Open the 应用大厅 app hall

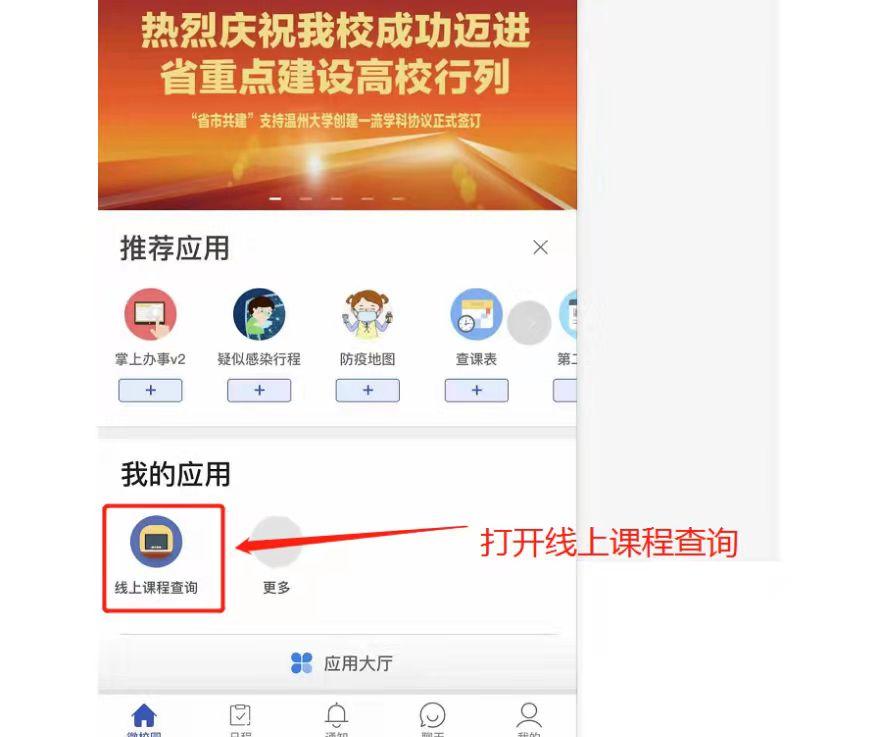pos(341,663)
